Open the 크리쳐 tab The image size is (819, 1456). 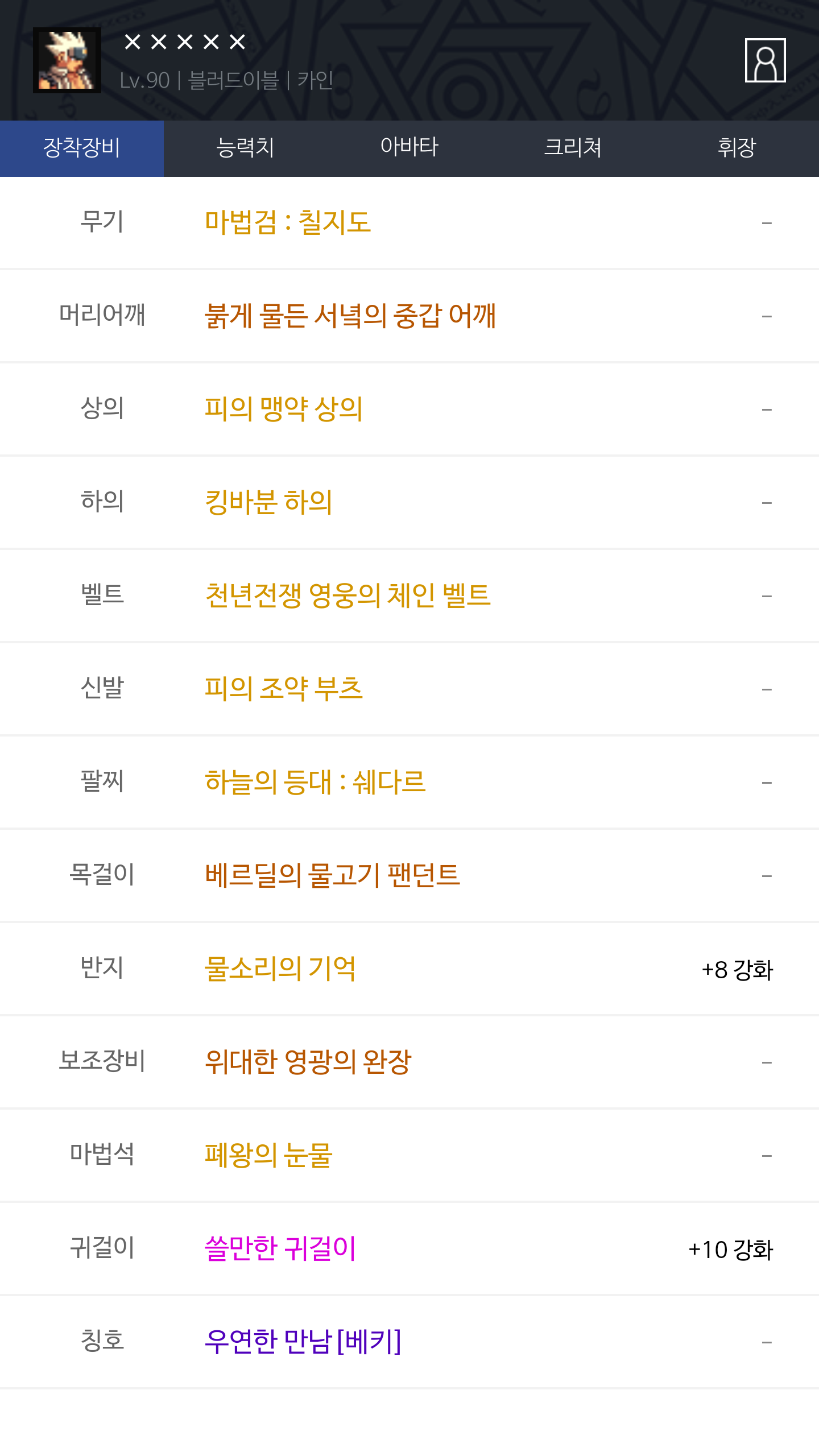click(573, 148)
